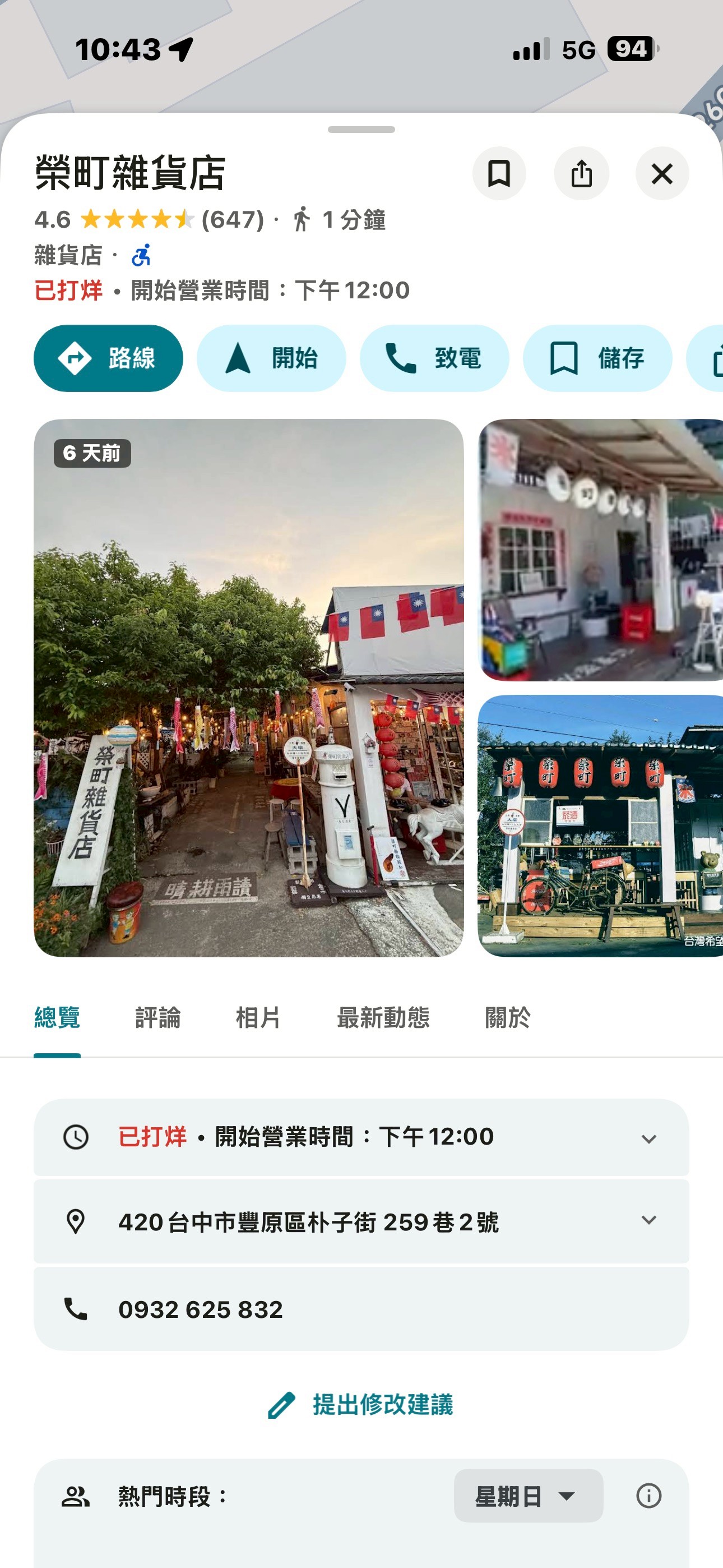The width and height of the screenshot is (723, 1568).
Task: Tap phone number 0932 625 832
Action: pos(201,1309)
